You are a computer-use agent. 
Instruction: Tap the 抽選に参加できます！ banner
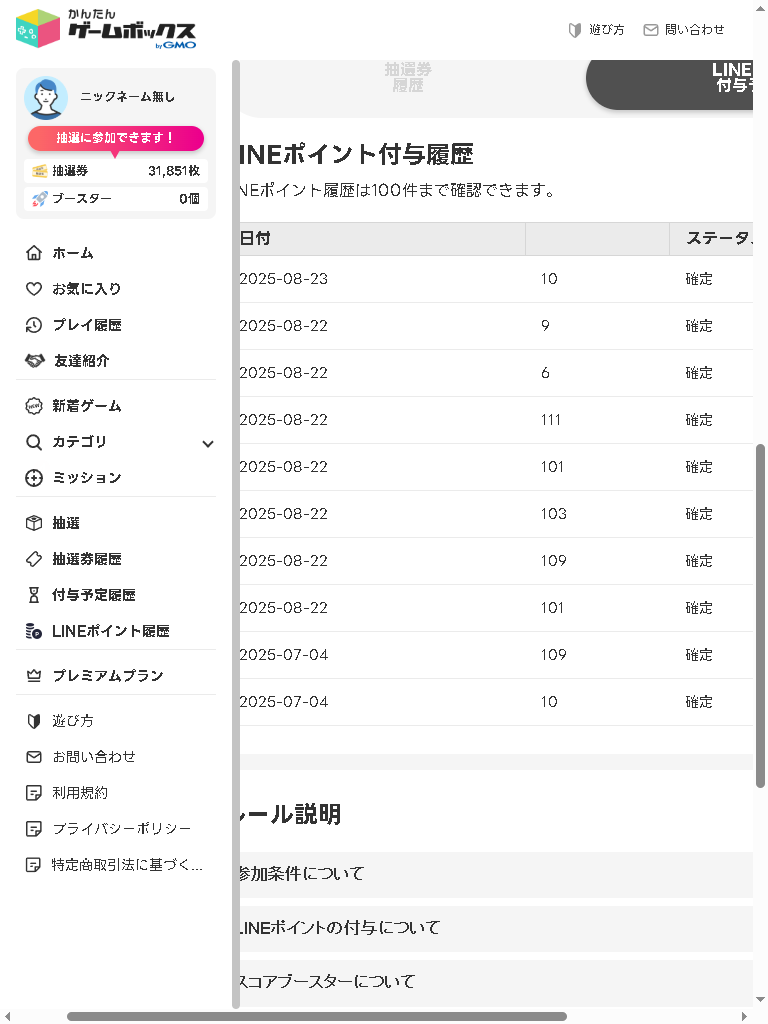pyautogui.click(x=116, y=138)
